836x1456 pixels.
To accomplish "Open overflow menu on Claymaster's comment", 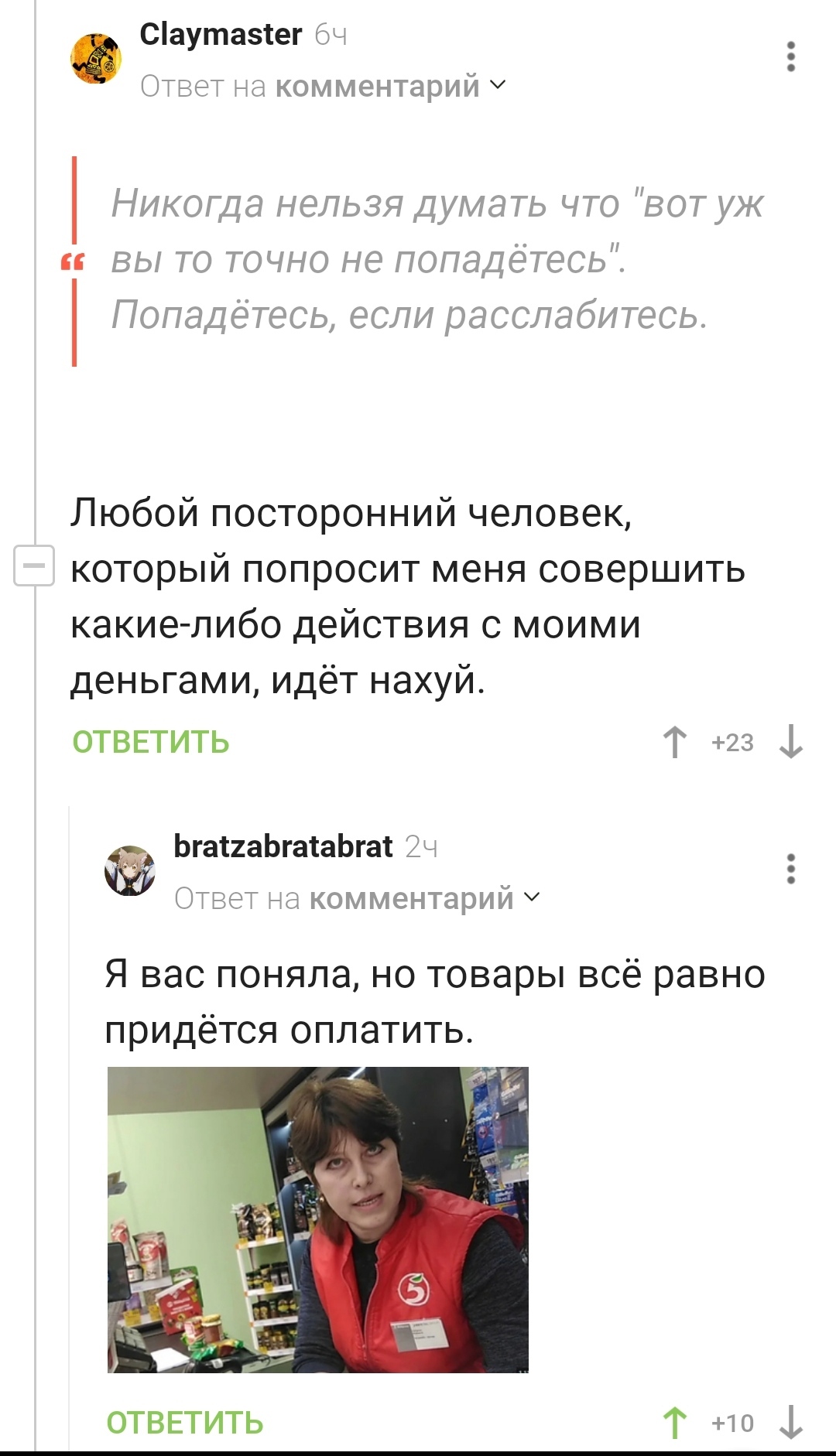I will [790, 57].
